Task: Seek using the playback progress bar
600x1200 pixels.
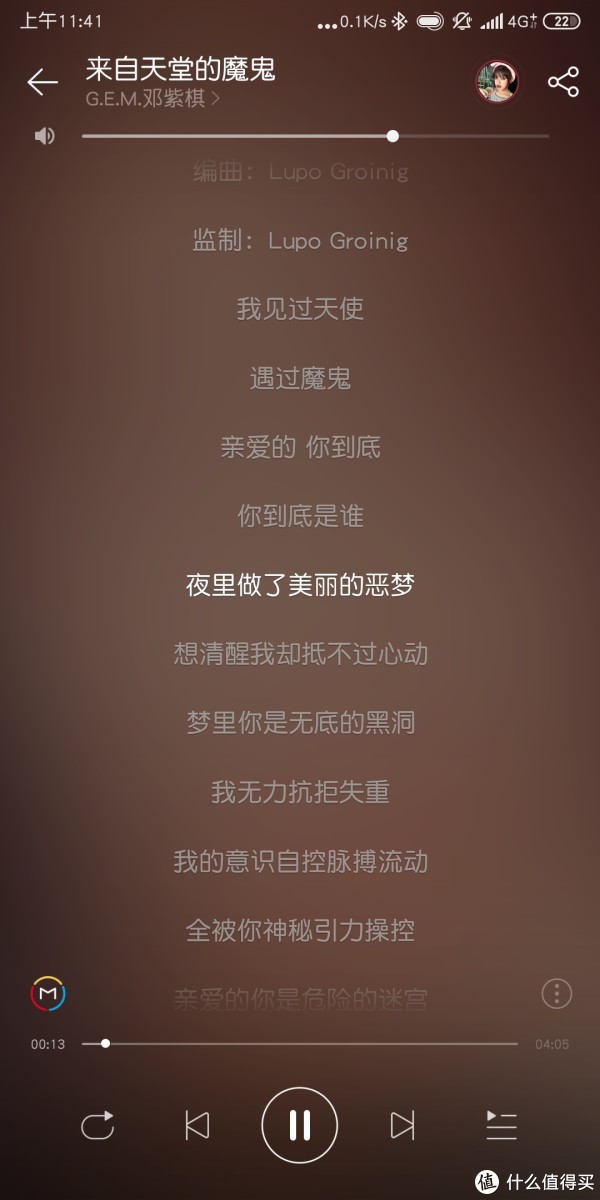Action: pyautogui.click(x=300, y=1043)
